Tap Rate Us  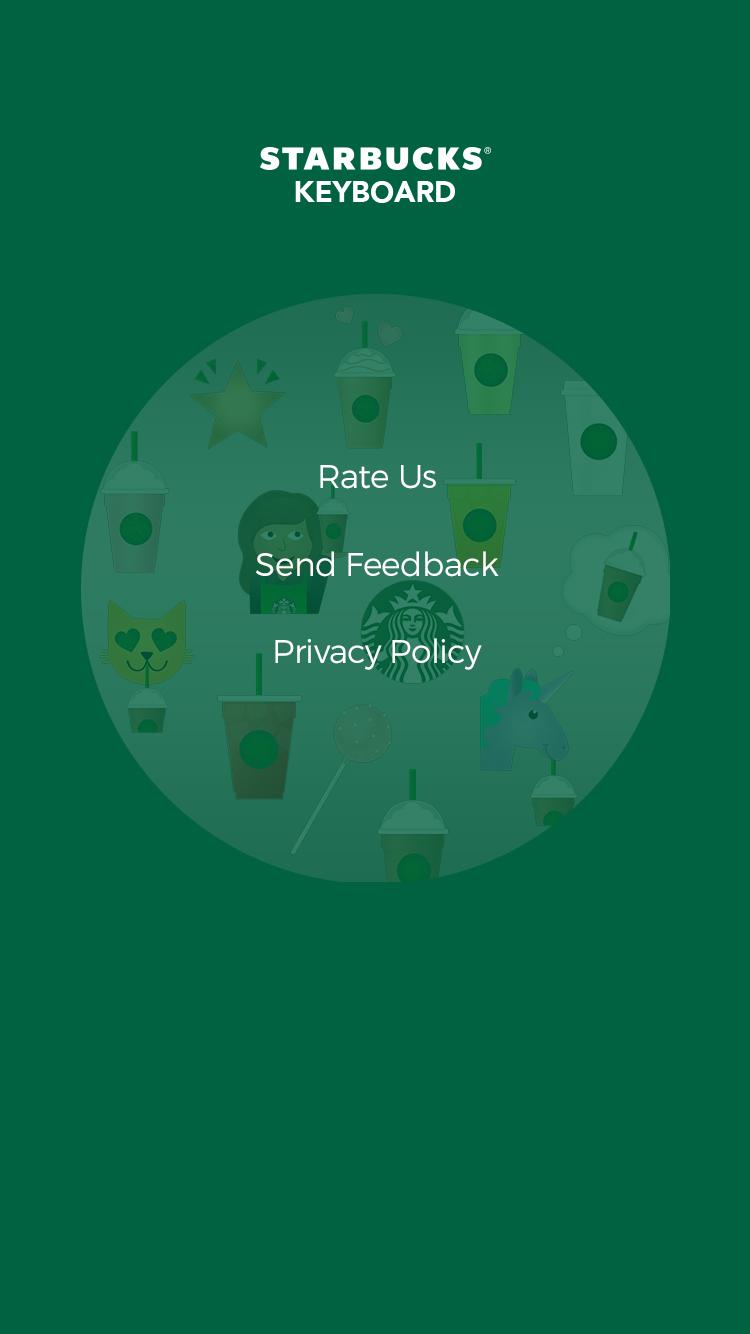click(x=377, y=477)
